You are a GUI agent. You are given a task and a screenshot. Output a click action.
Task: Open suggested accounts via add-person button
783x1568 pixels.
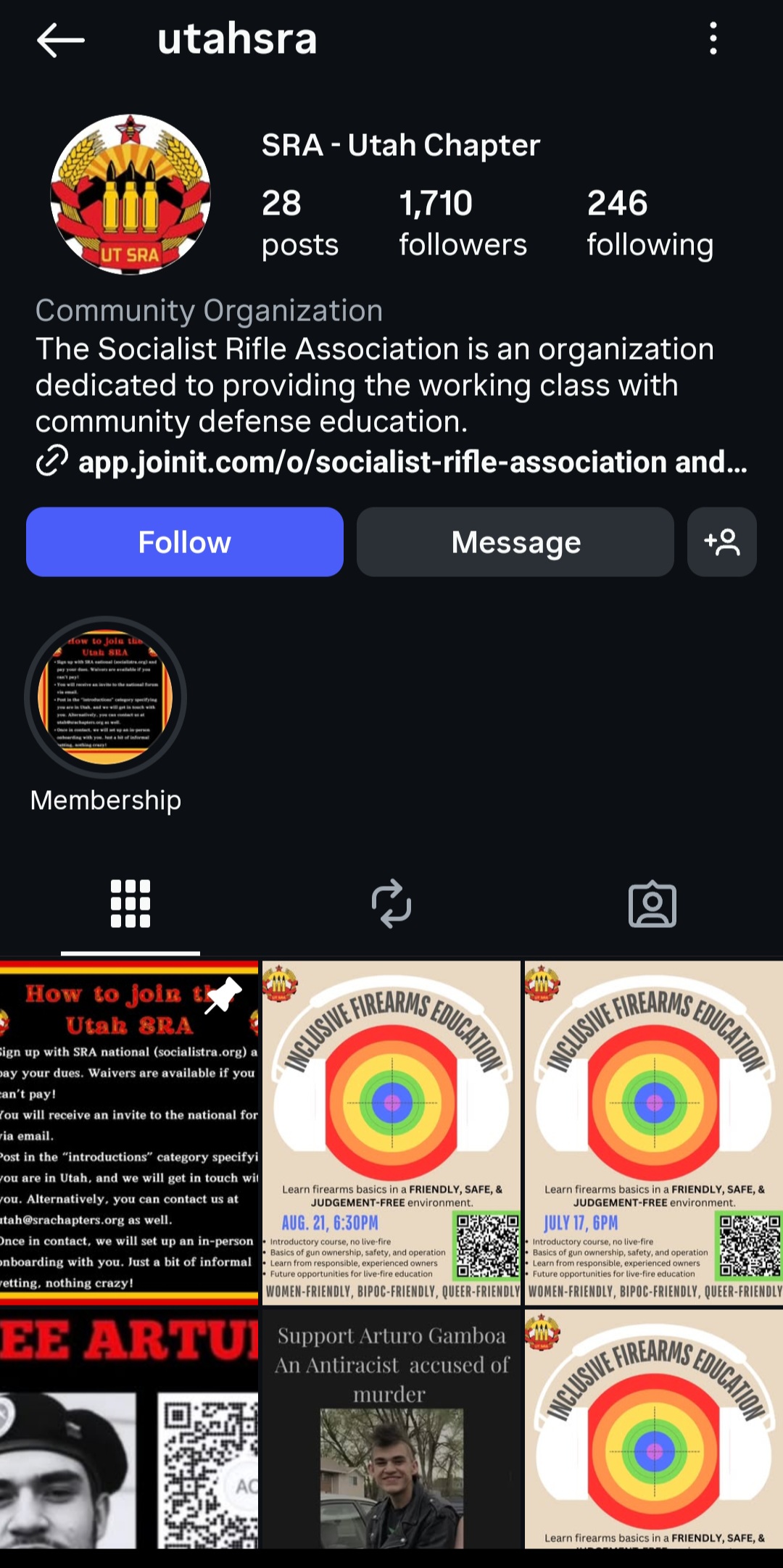[722, 542]
